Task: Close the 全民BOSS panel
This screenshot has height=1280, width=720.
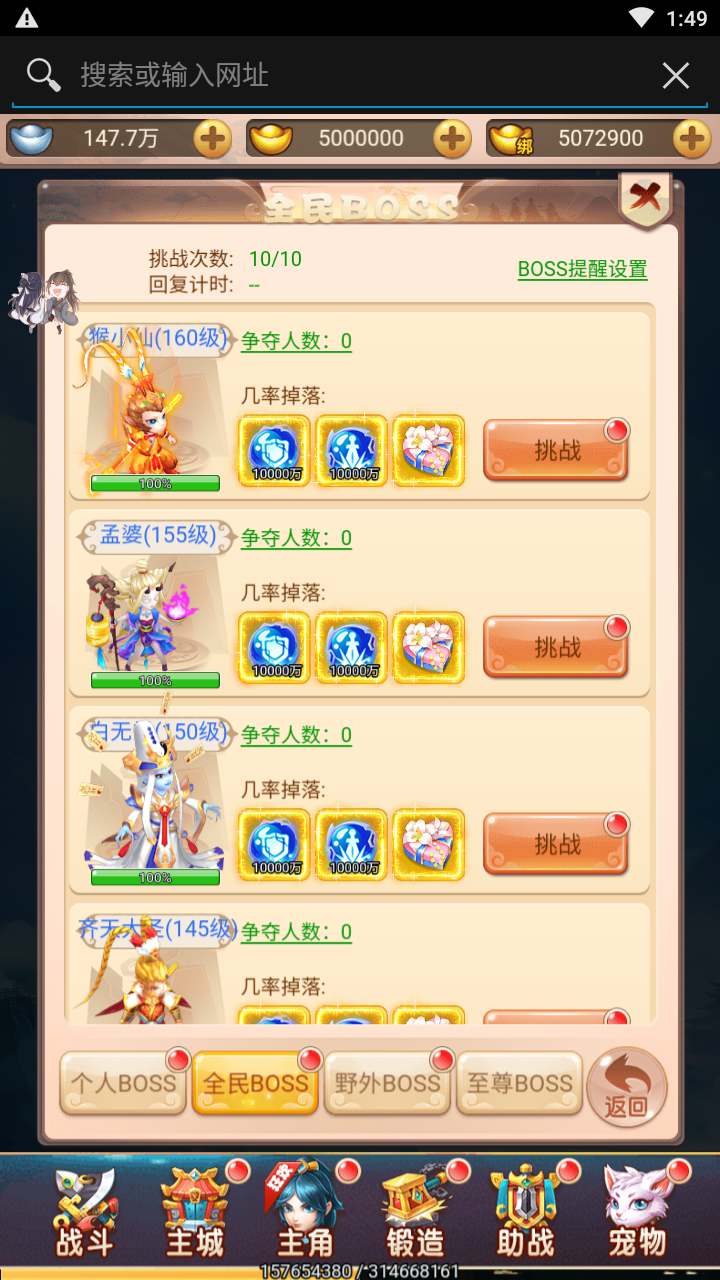Action: 646,198
